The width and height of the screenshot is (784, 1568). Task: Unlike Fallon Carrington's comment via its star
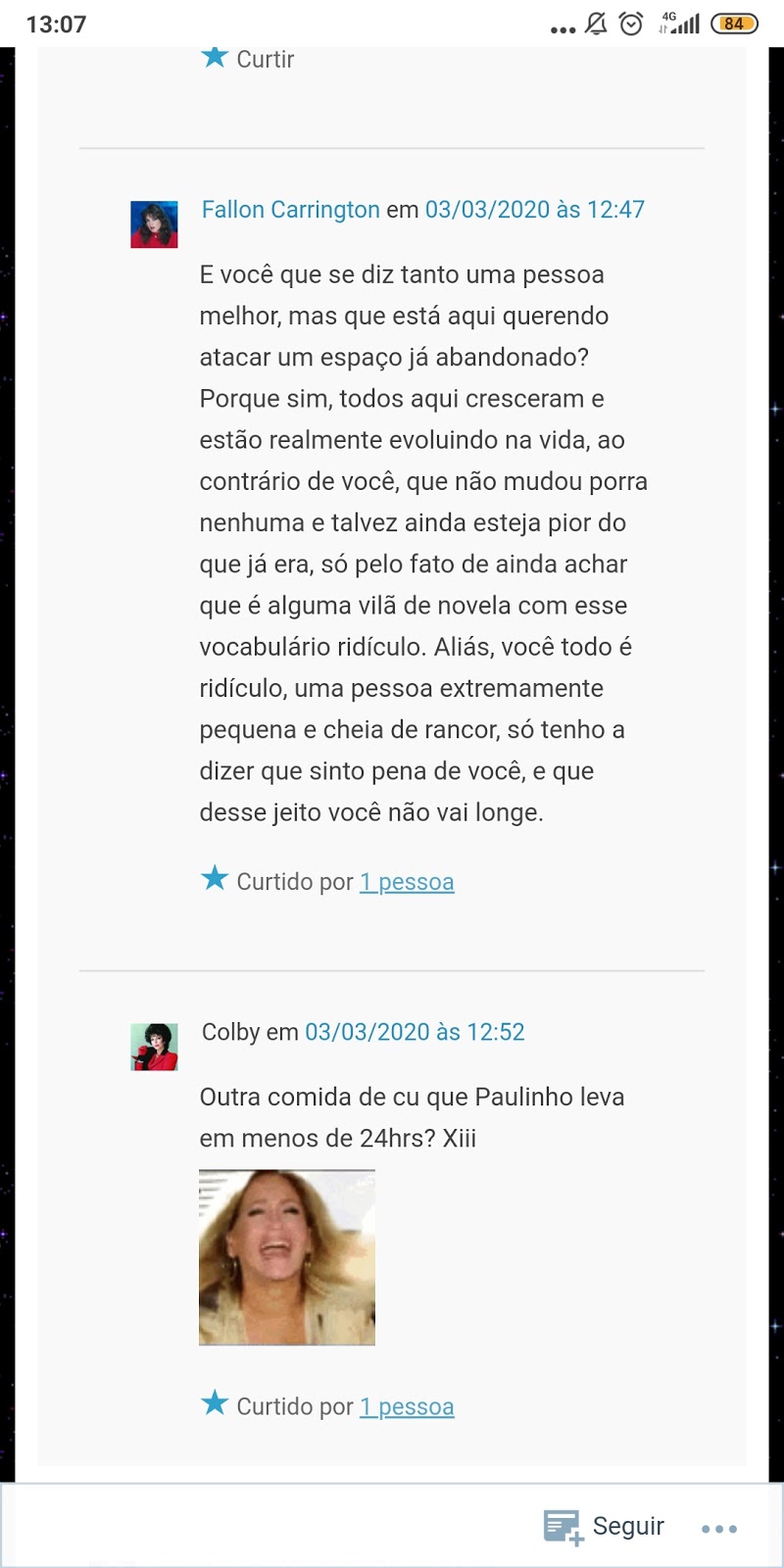(215, 879)
